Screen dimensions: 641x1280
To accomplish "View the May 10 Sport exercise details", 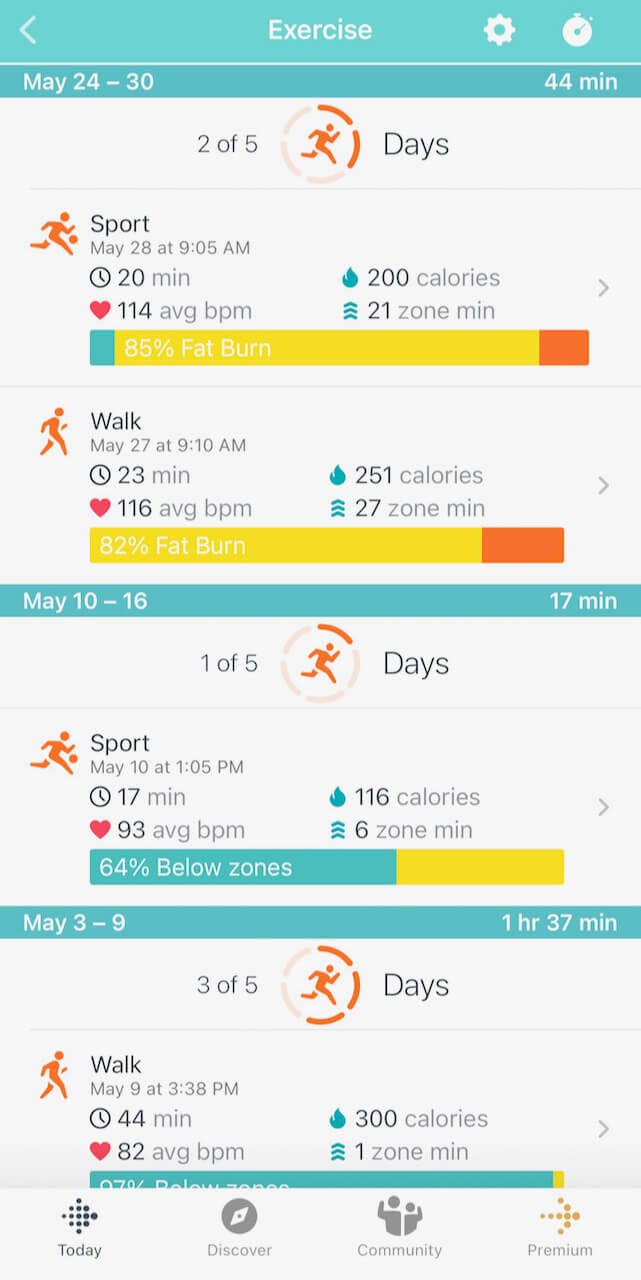I will 320,807.
